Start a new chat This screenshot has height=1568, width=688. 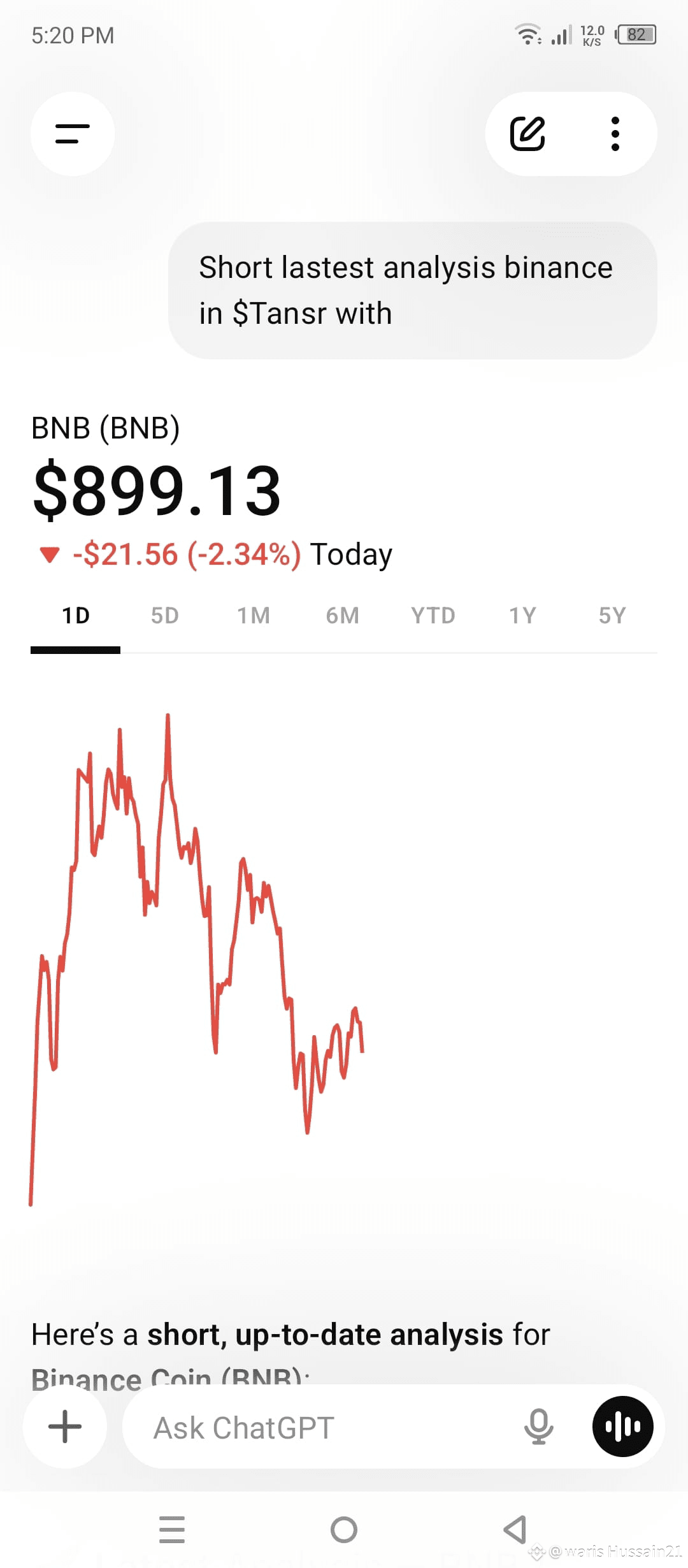[527, 134]
